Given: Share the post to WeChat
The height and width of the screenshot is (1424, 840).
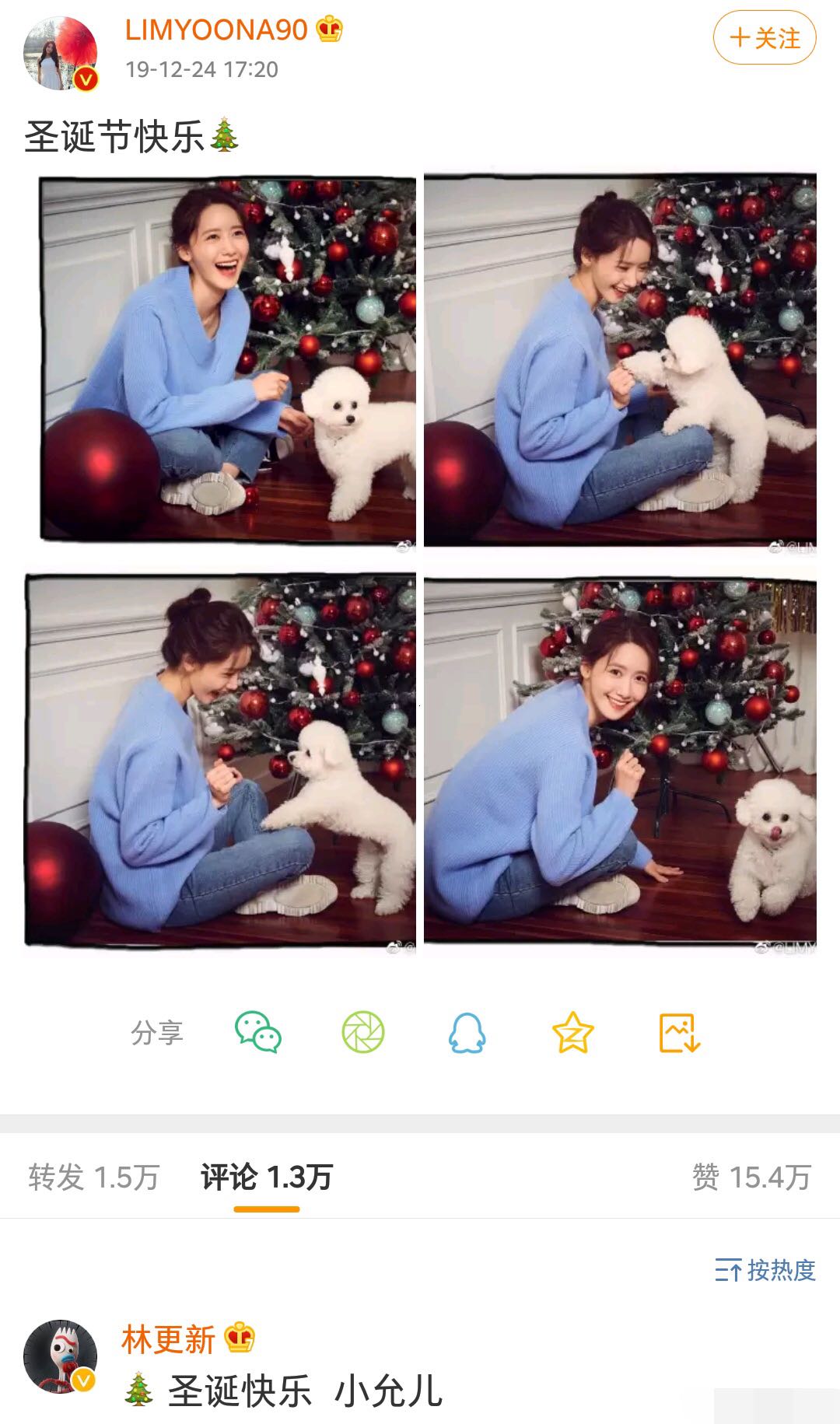Looking at the screenshot, I should [x=258, y=1033].
